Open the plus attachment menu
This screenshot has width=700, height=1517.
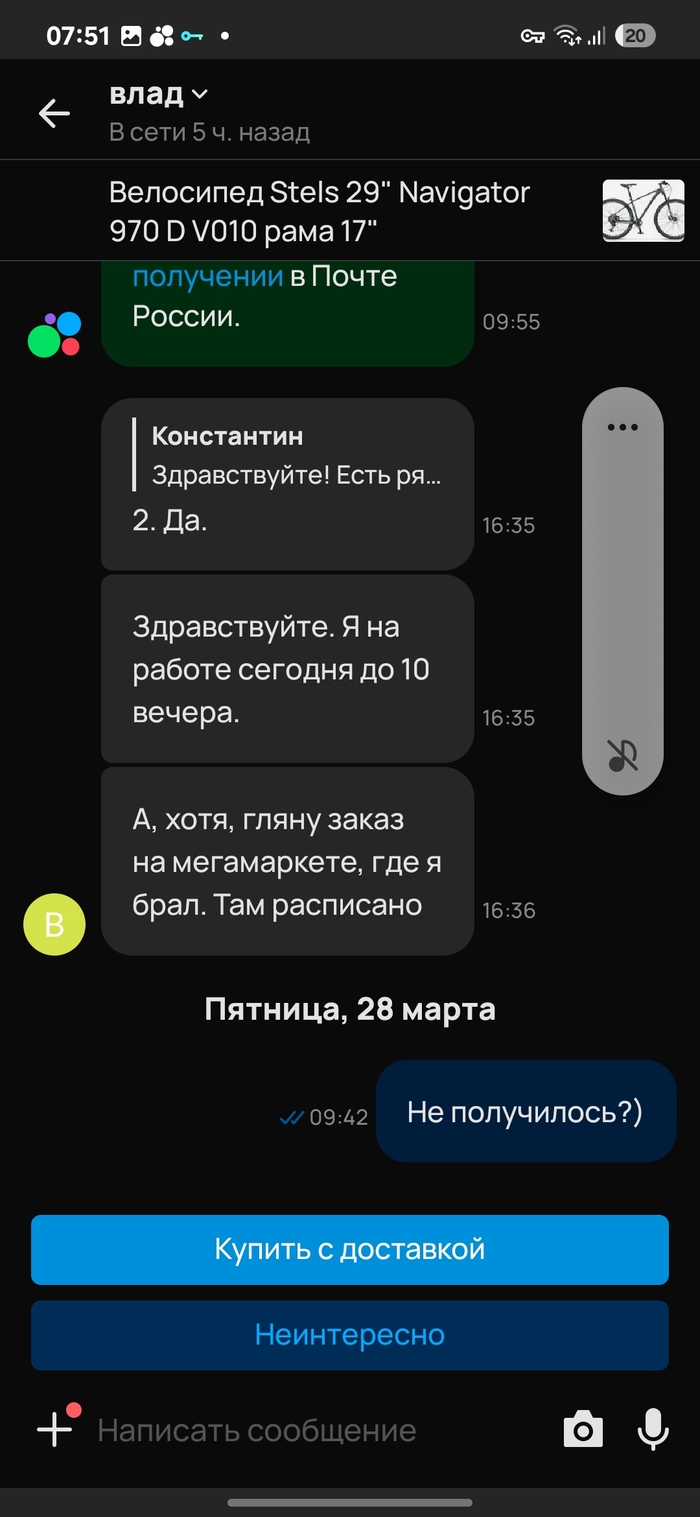pyautogui.click(x=55, y=1429)
